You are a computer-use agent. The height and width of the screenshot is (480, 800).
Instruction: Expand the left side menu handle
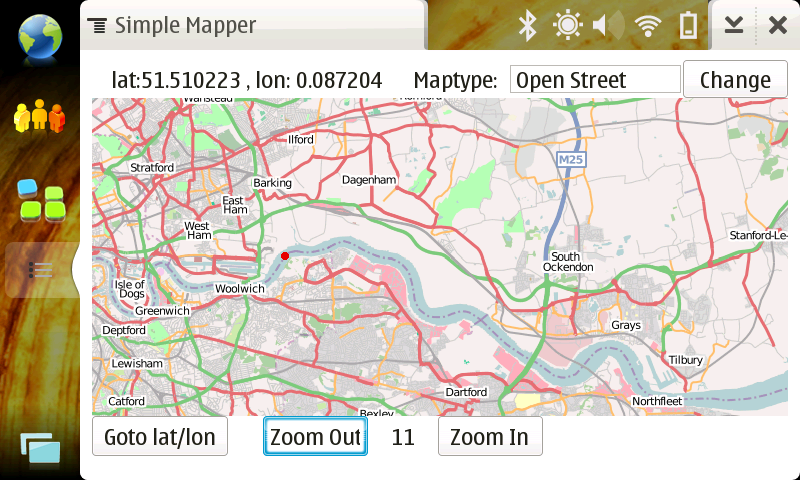42,269
